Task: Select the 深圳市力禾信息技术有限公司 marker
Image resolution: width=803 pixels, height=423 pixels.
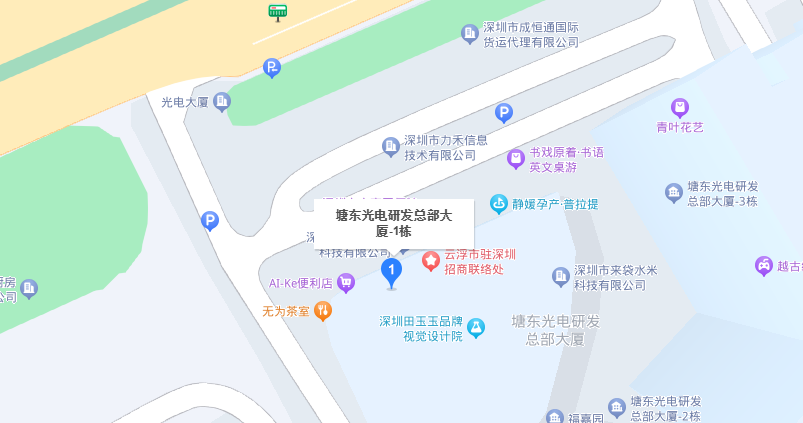Action: 391,147
